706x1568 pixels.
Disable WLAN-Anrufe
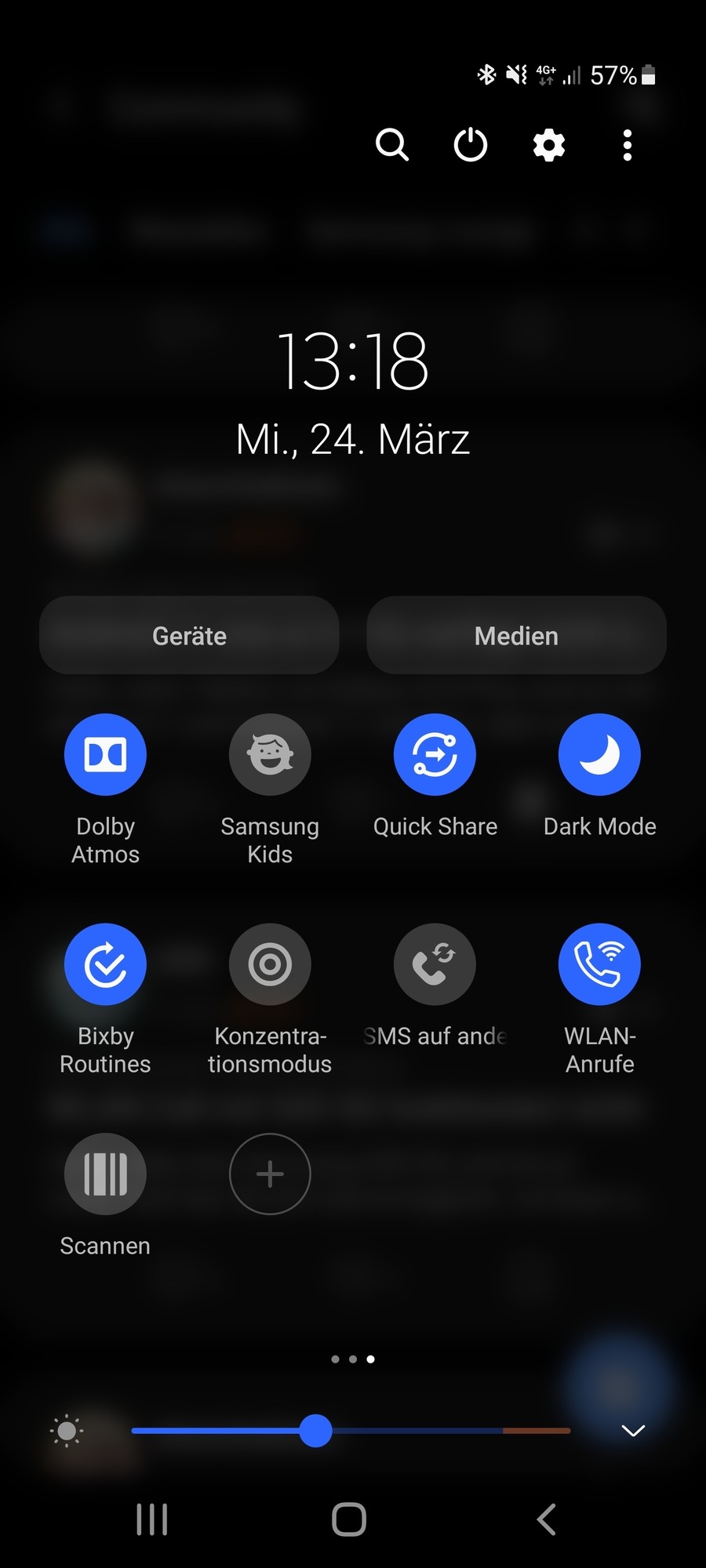(599, 964)
